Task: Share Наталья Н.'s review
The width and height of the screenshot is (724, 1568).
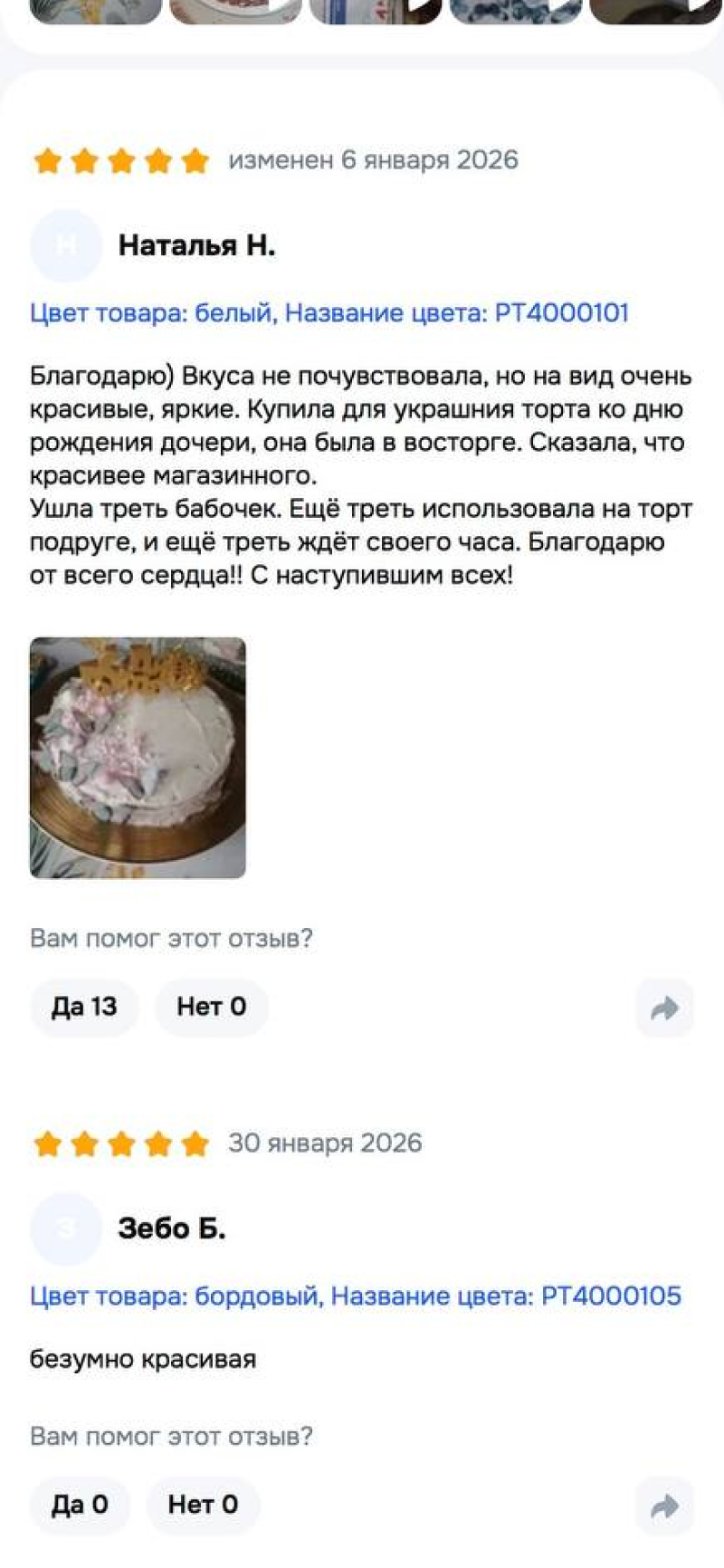Action: (x=664, y=1008)
